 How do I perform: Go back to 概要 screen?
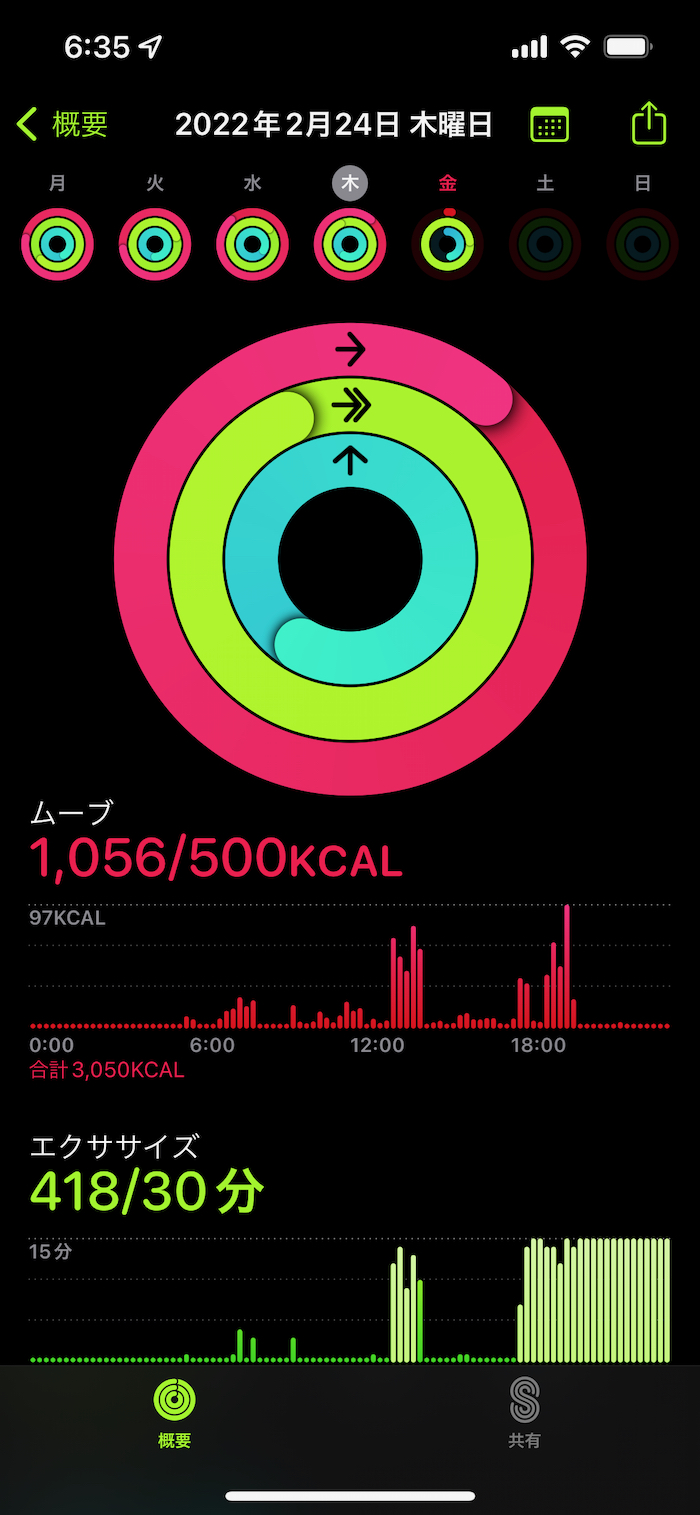click(63, 124)
